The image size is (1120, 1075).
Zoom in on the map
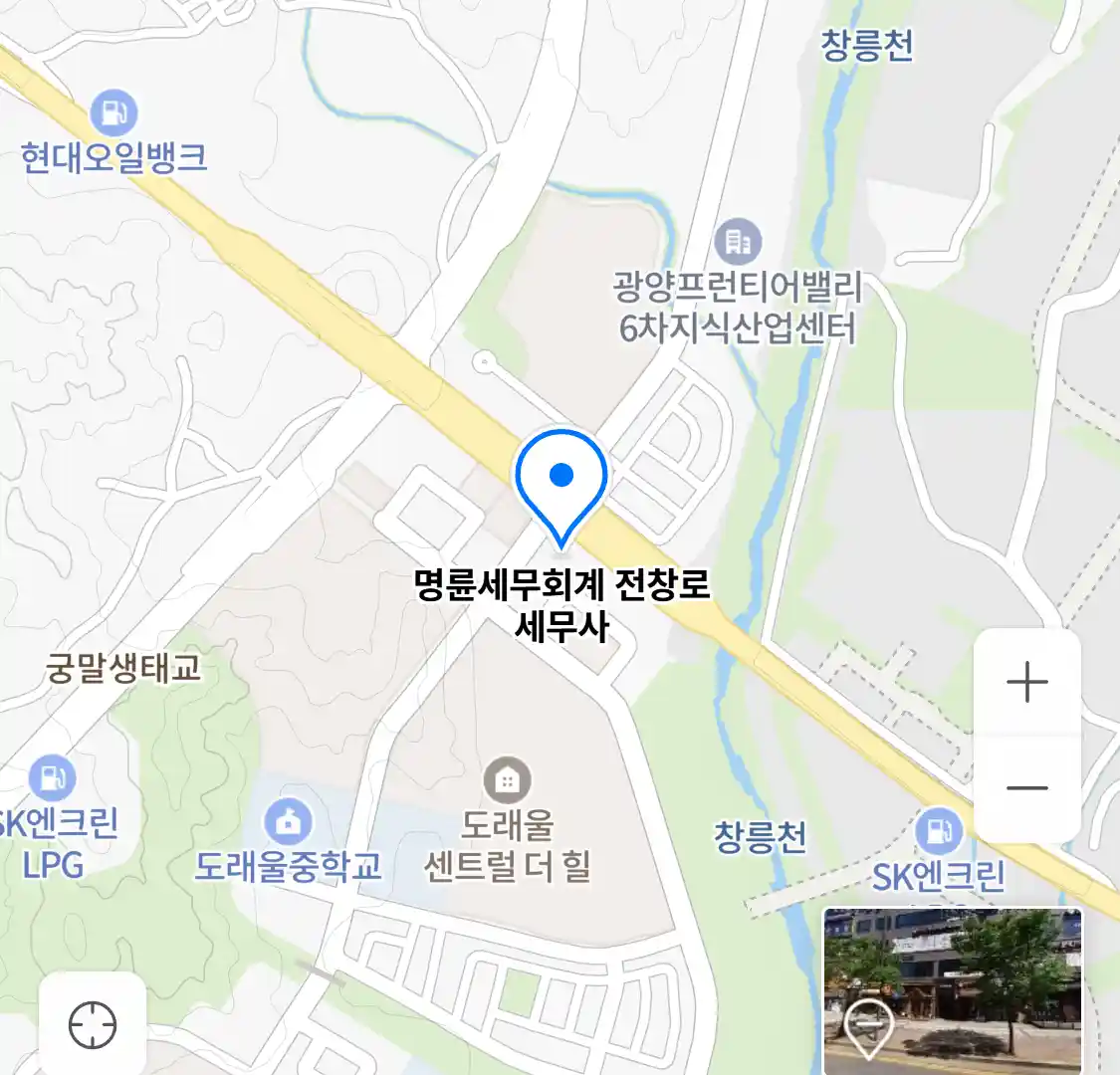(1026, 683)
